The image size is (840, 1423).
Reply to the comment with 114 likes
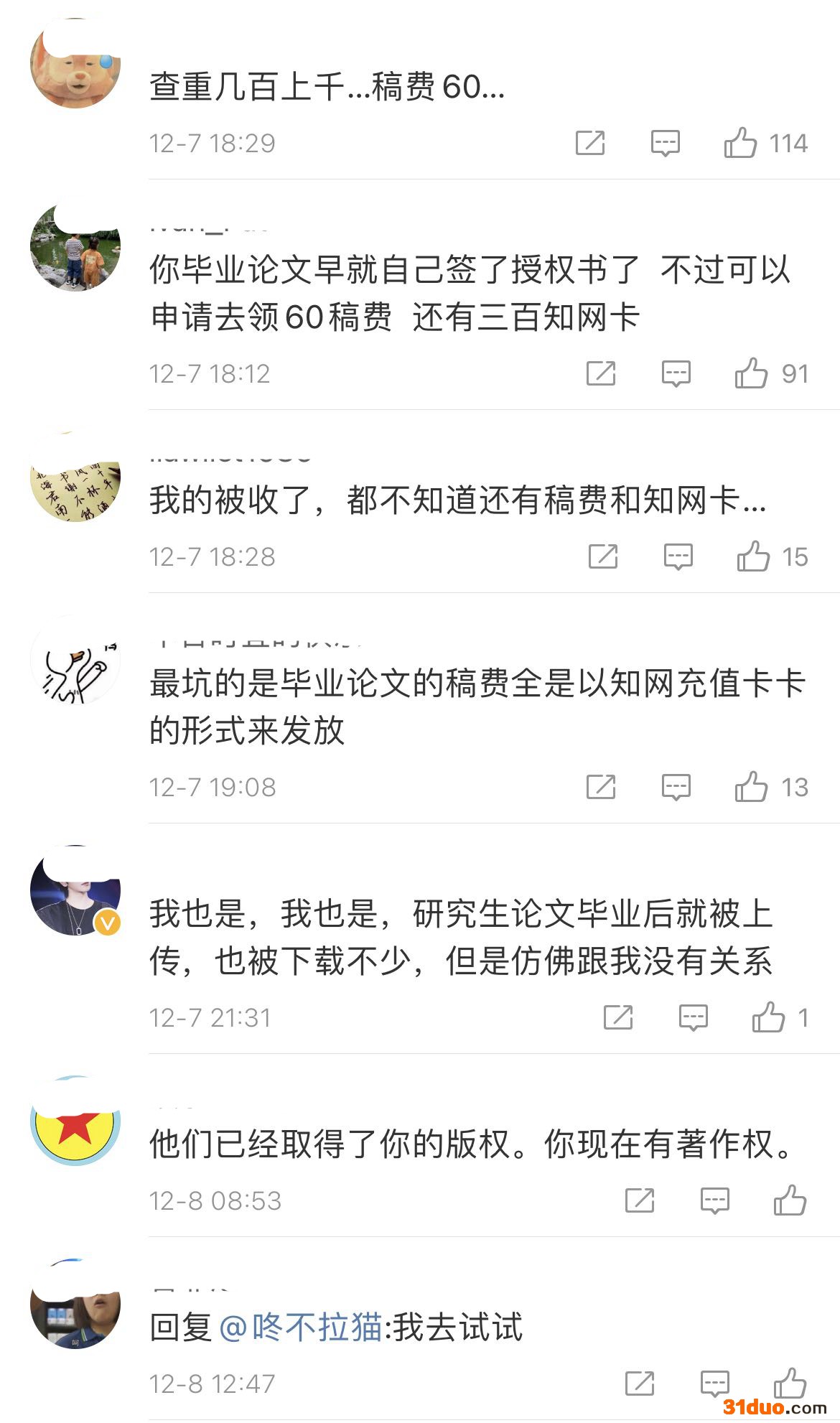tap(665, 143)
